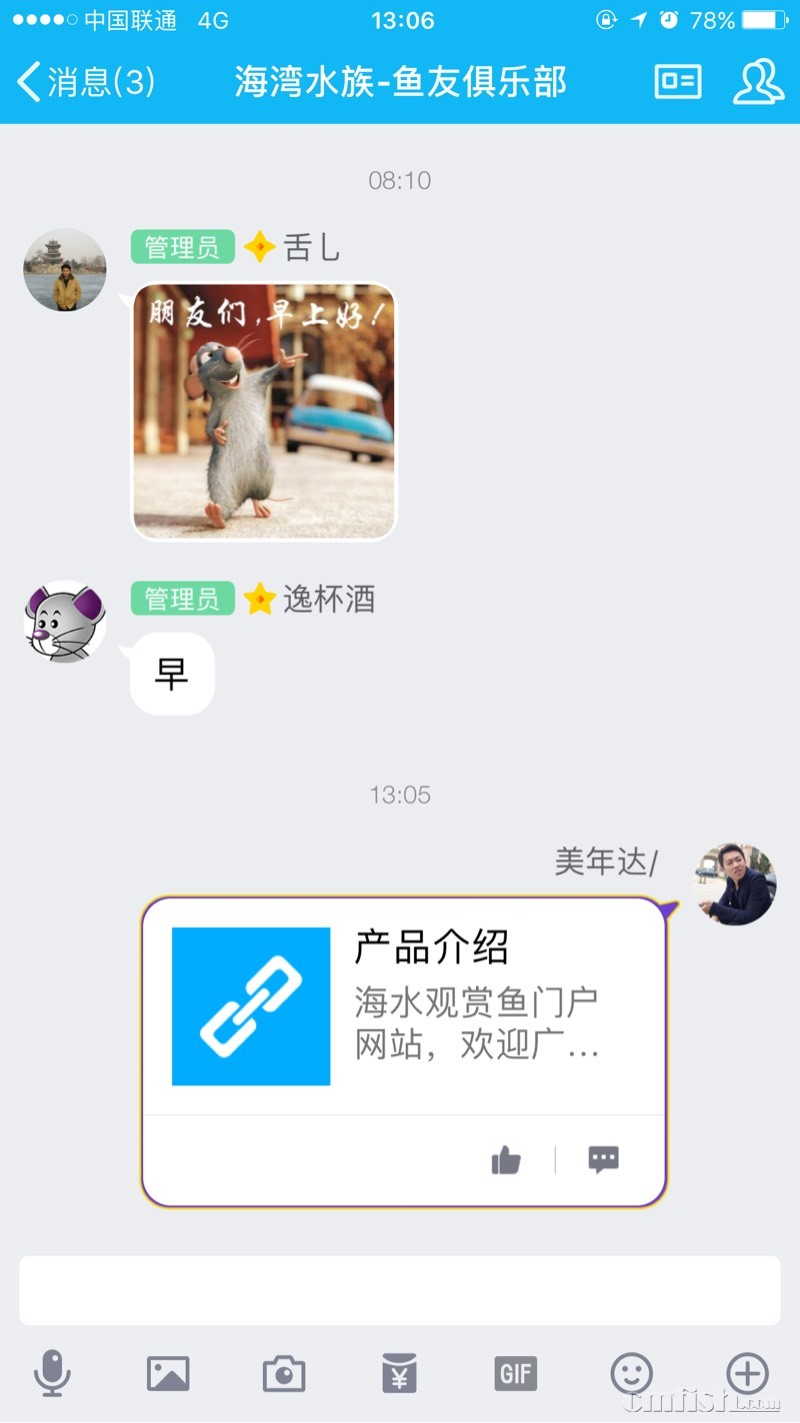View 舌し's profile avatar

(65, 270)
